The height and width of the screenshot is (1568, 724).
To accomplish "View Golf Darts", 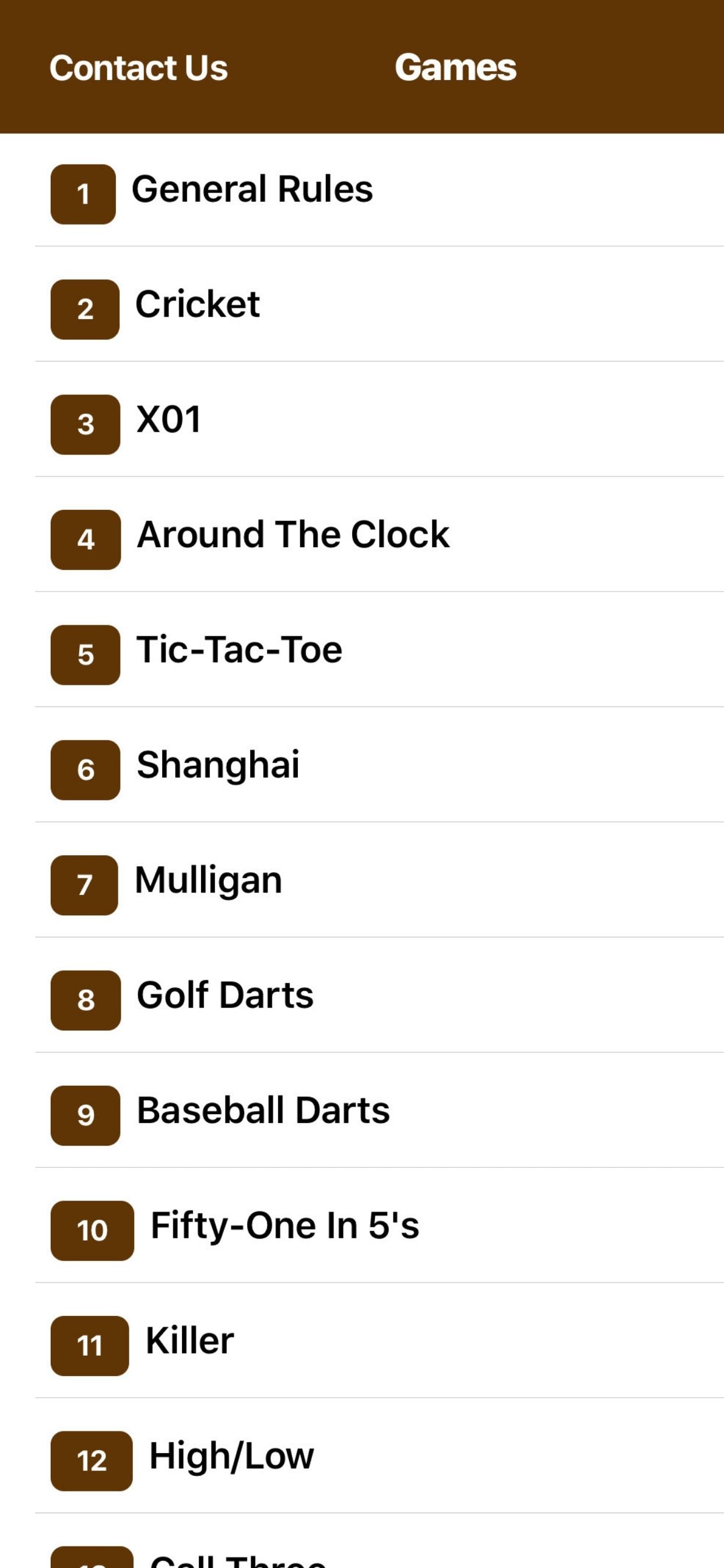I will (x=379, y=995).
